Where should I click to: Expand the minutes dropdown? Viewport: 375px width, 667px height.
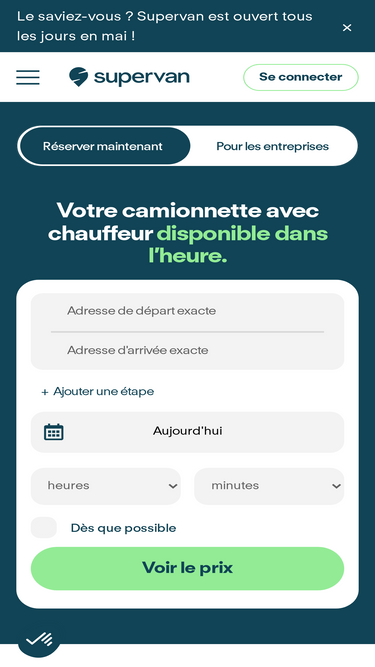[x=269, y=486]
